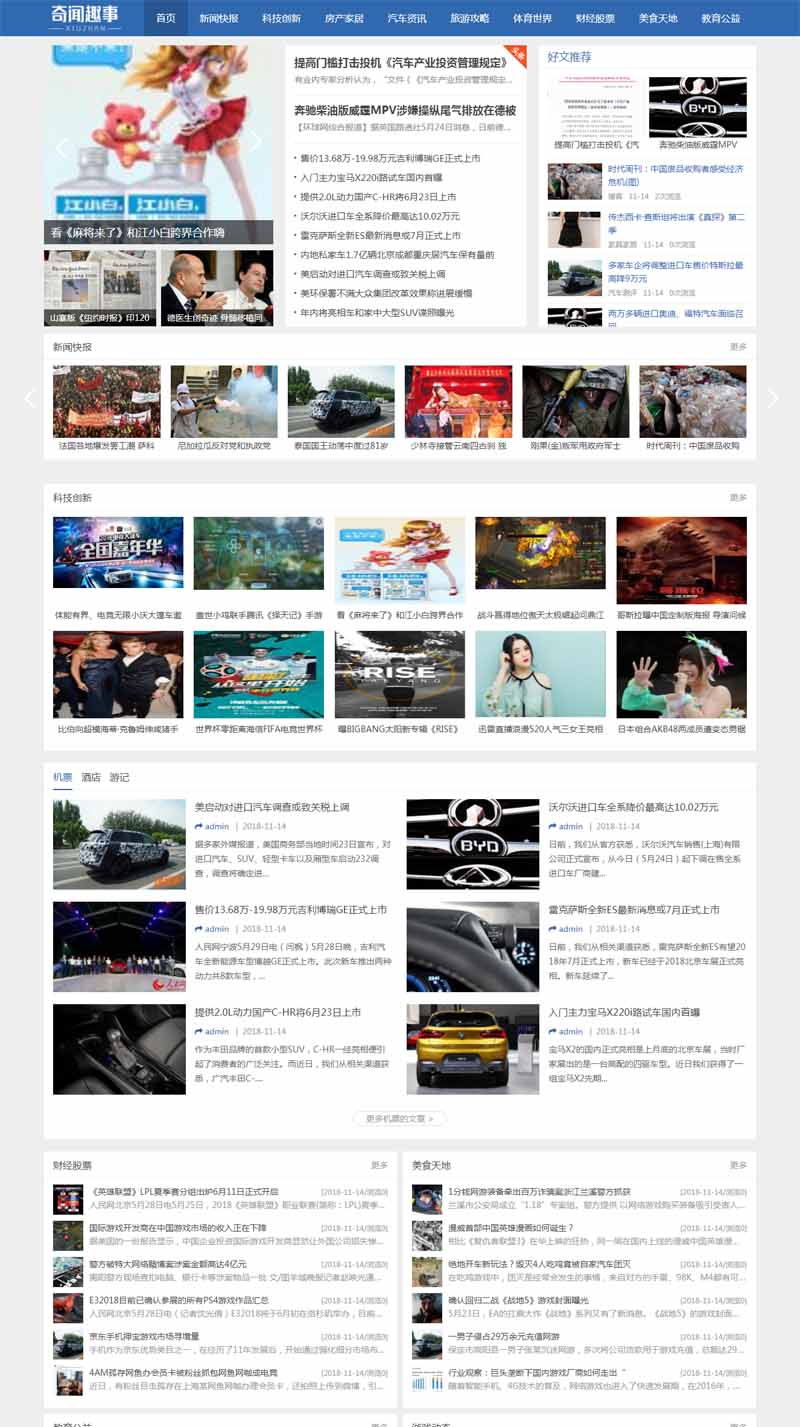This screenshot has height=1427, width=800.
Task: View more in the 美食天地 section
Action: pos(738,1165)
